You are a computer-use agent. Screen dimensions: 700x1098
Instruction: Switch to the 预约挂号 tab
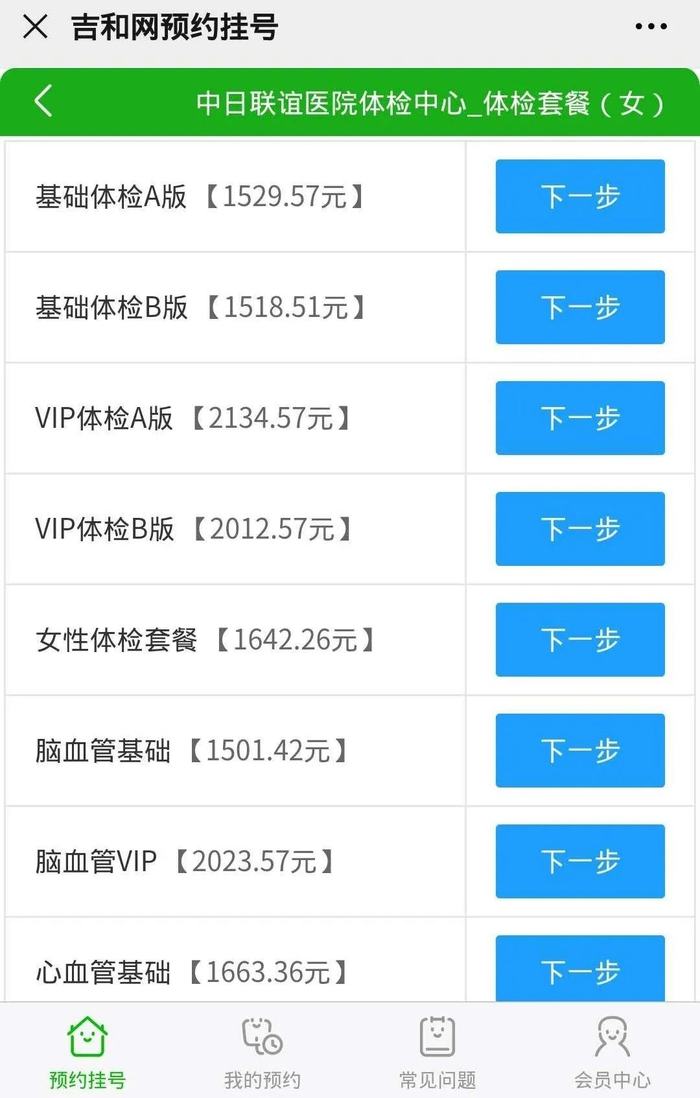point(87,1052)
